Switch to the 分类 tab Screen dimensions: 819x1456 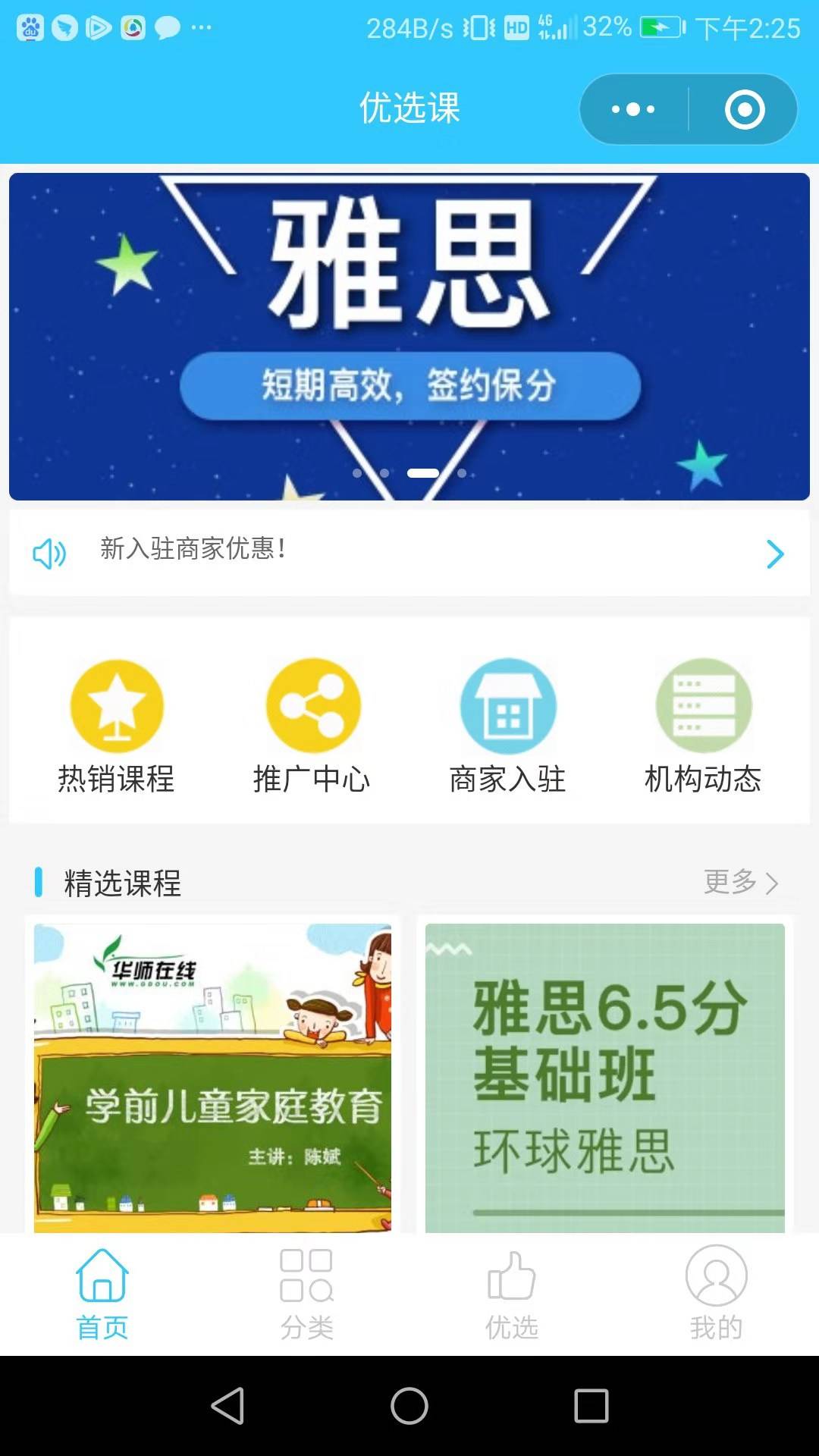(306, 1294)
